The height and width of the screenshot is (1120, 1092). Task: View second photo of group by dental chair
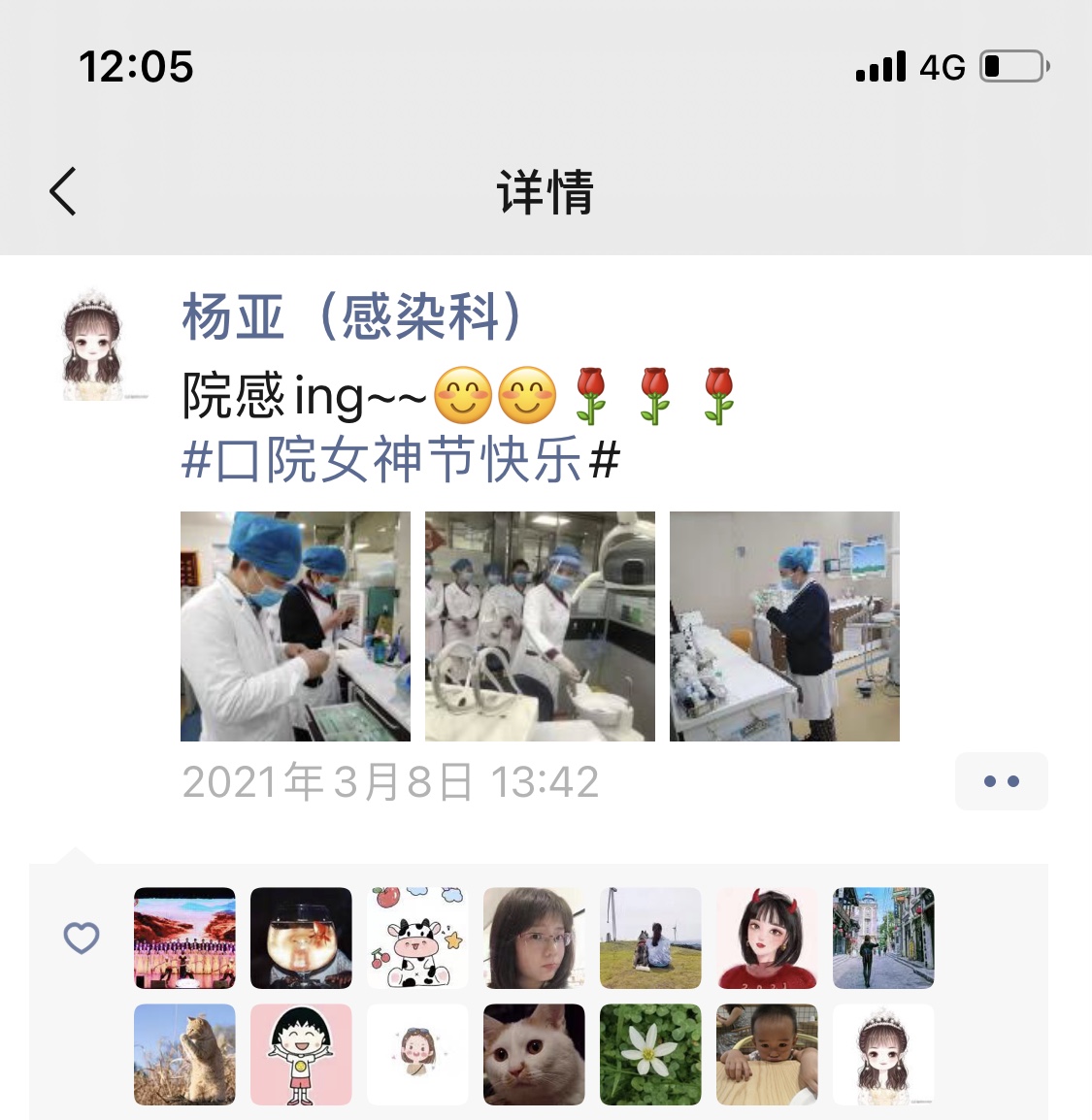[x=540, y=626]
